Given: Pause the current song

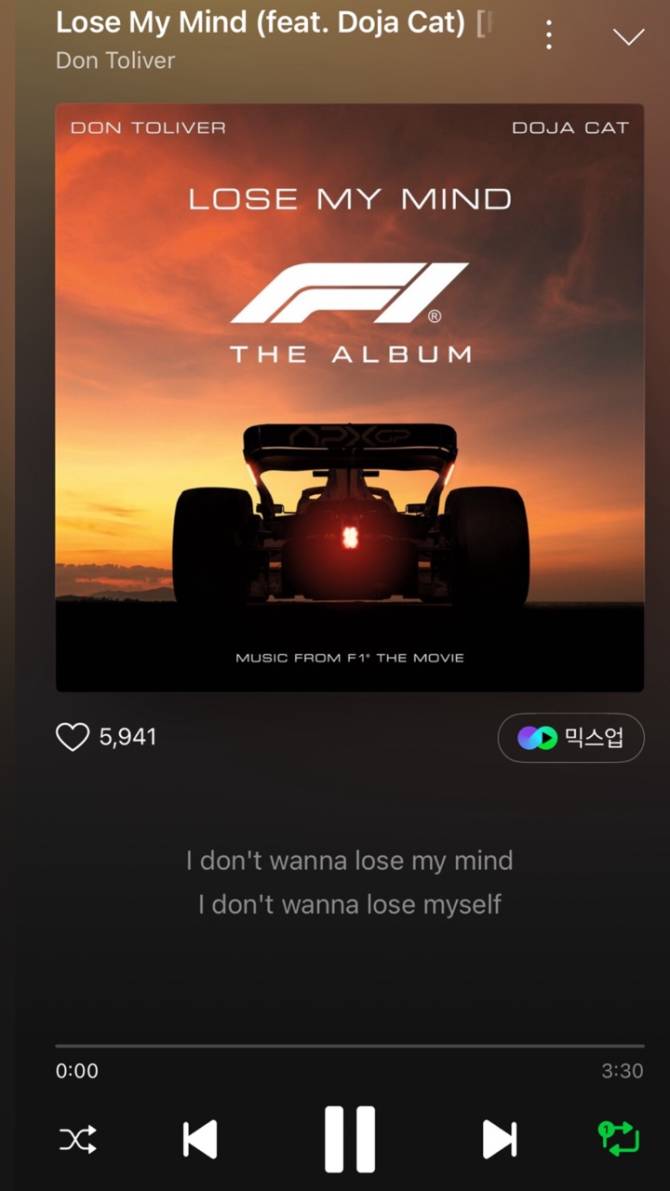Looking at the screenshot, I should (x=349, y=1139).
